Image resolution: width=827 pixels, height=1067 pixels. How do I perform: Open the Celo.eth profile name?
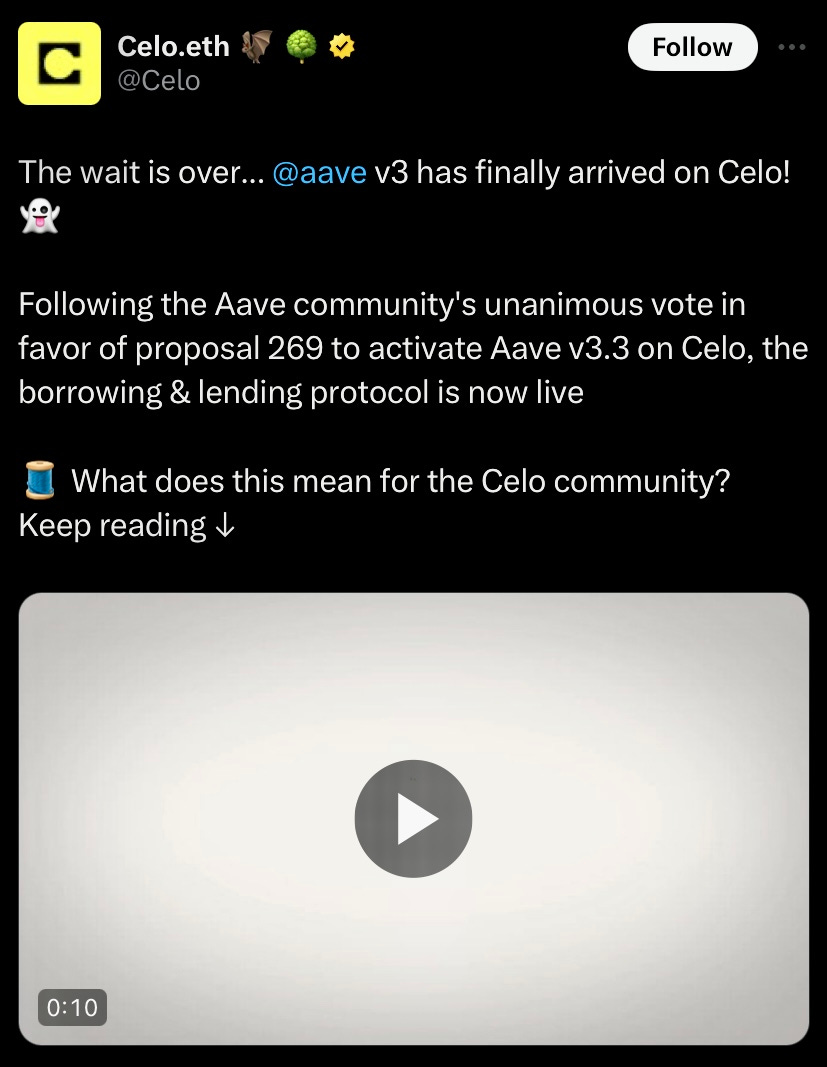point(173,45)
